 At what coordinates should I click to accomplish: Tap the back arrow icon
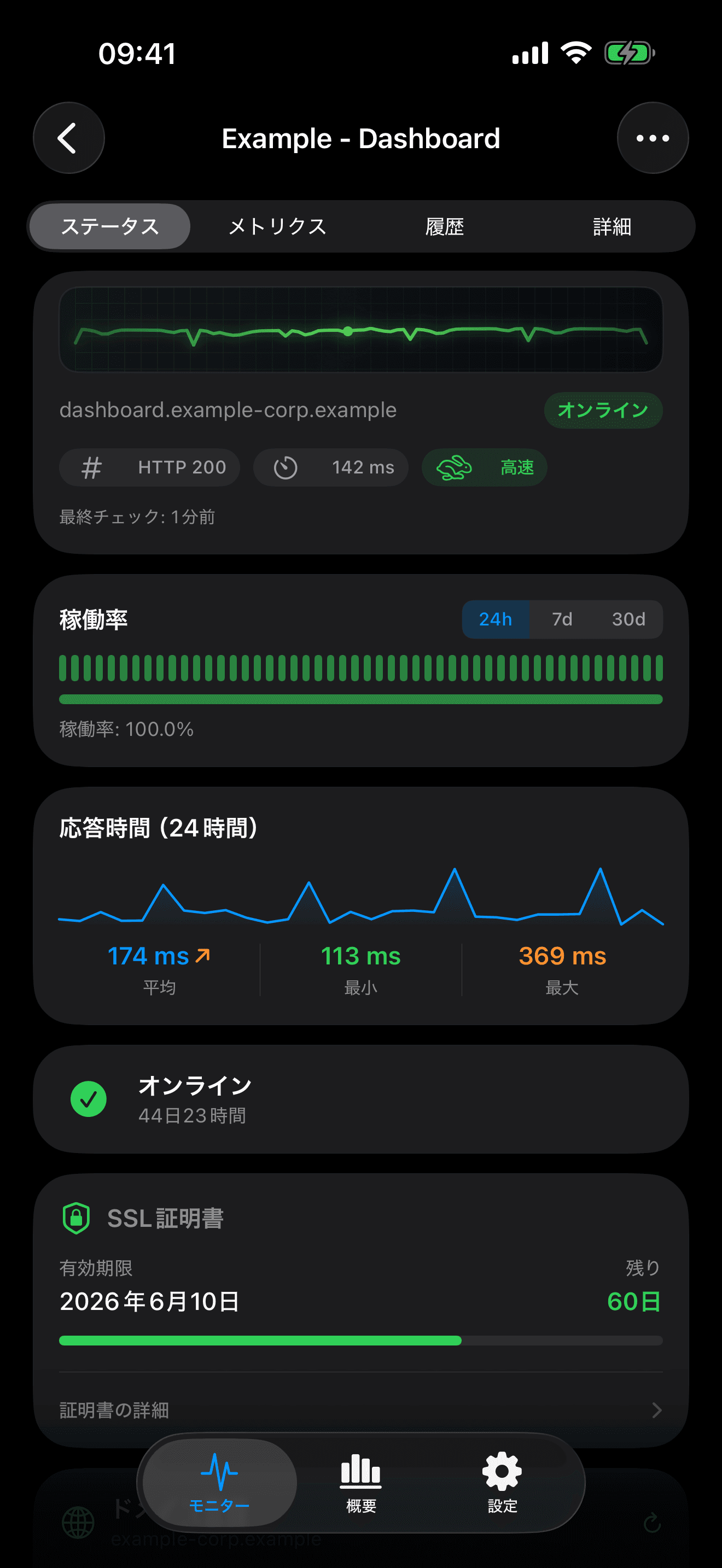(69, 138)
